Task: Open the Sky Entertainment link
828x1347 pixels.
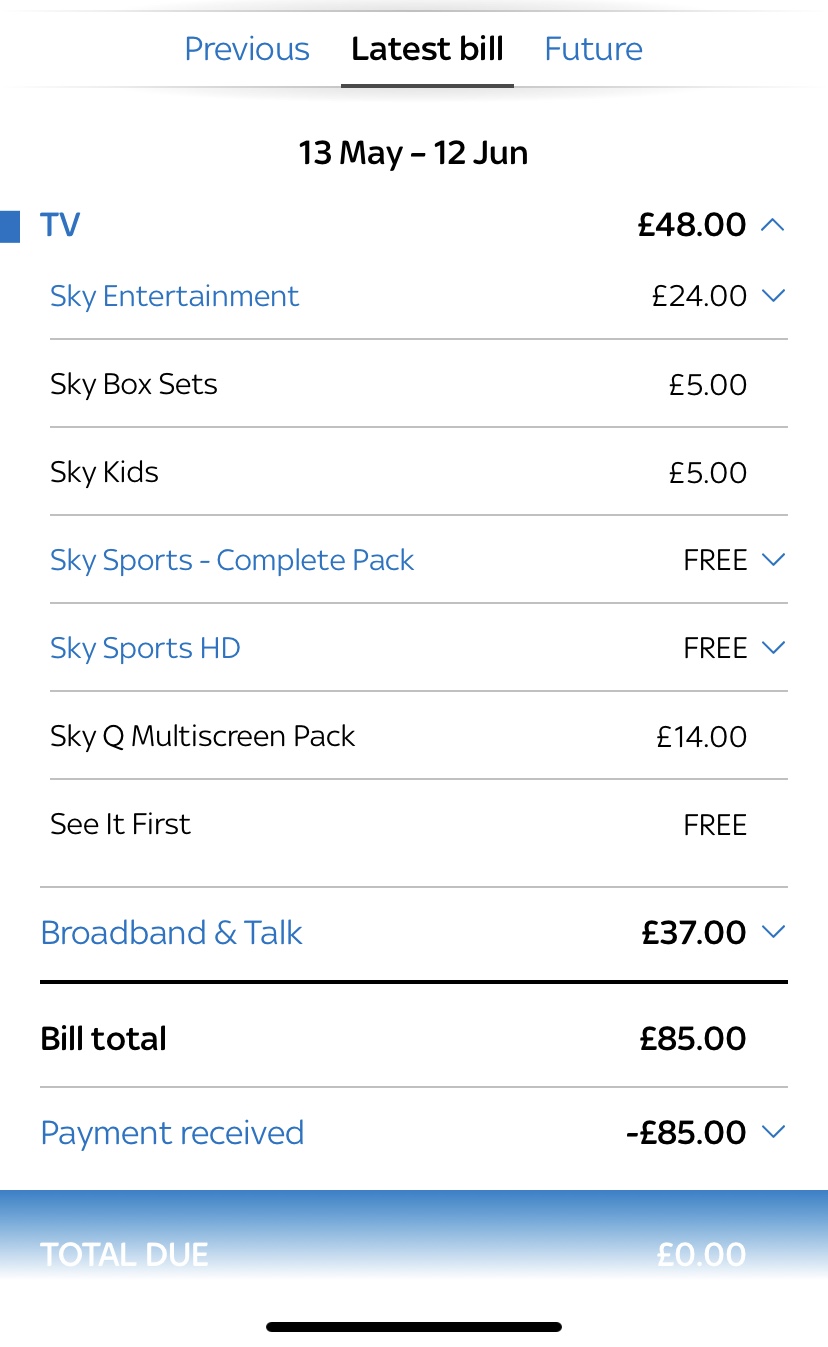Action: (174, 296)
